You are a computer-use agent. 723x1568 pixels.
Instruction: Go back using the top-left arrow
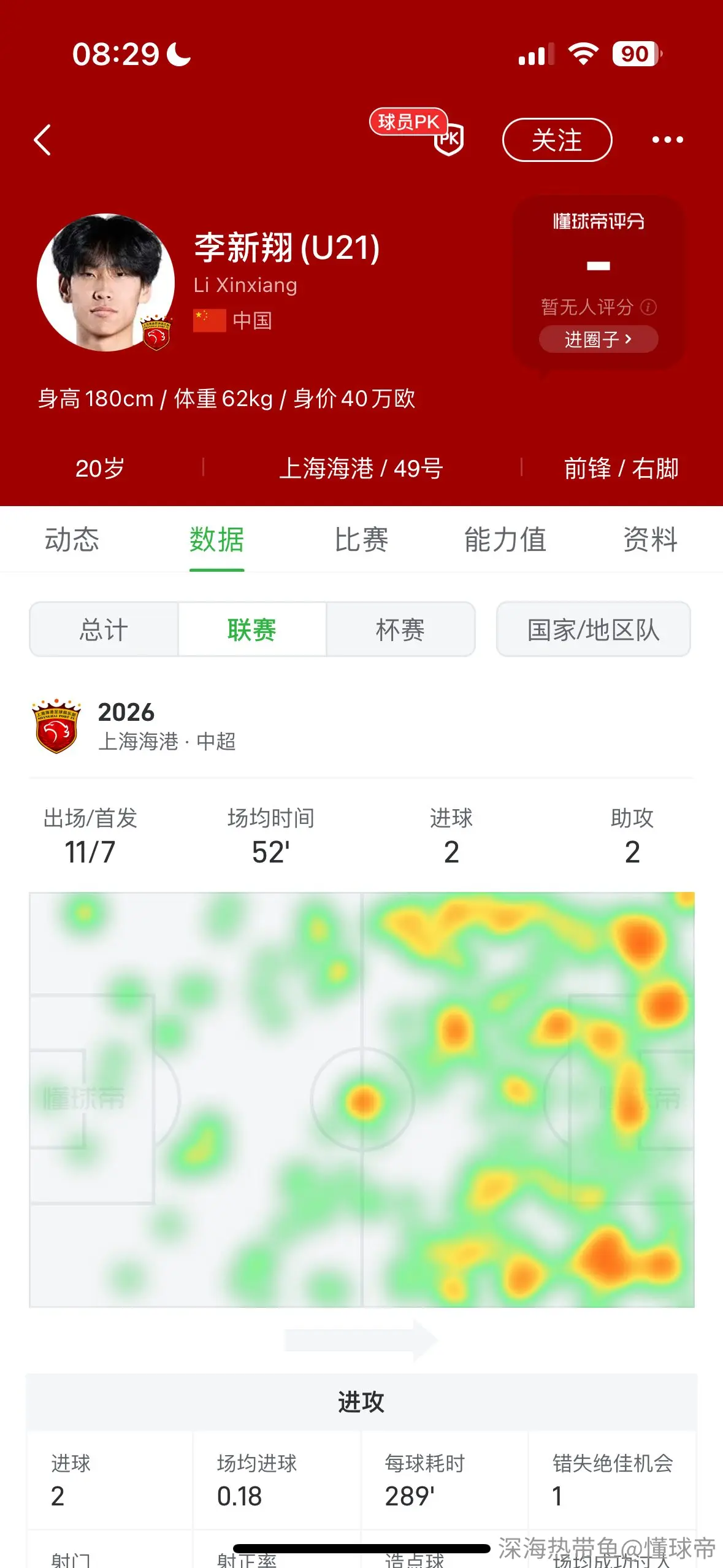pos(42,140)
